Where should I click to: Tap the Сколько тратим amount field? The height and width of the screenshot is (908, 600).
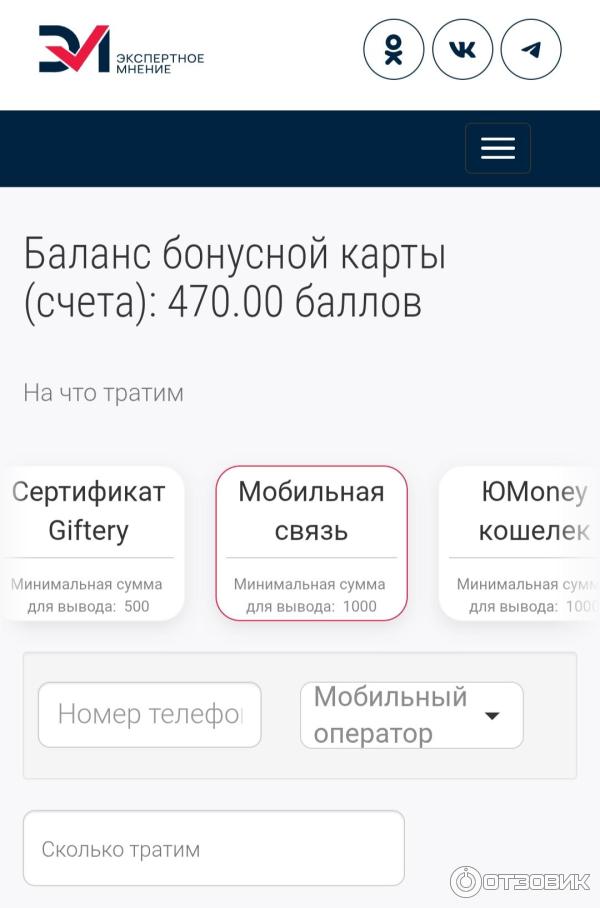click(x=213, y=848)
